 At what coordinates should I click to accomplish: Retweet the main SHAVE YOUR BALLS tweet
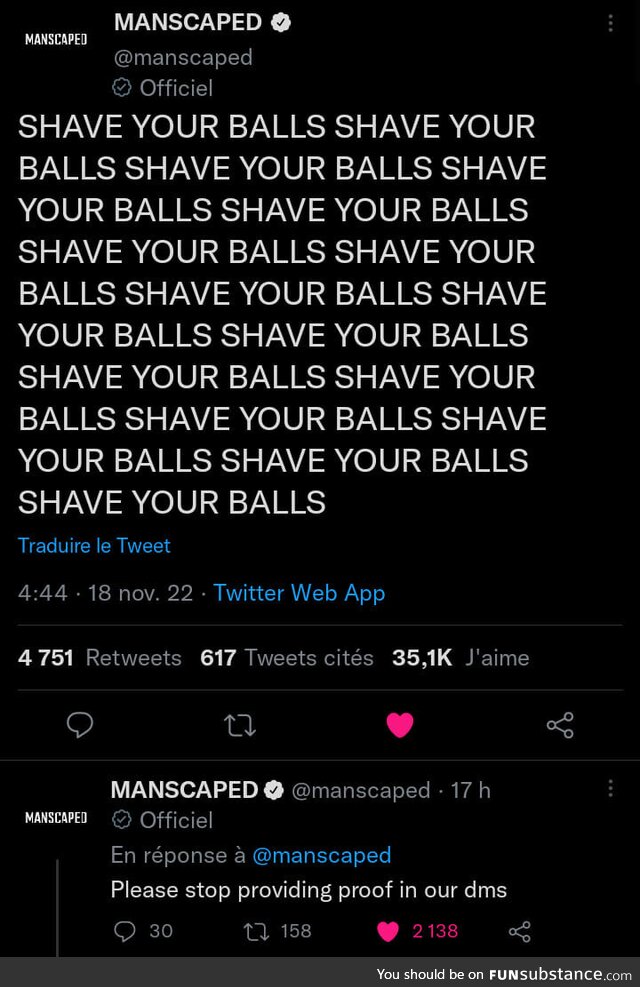(240, 725)
